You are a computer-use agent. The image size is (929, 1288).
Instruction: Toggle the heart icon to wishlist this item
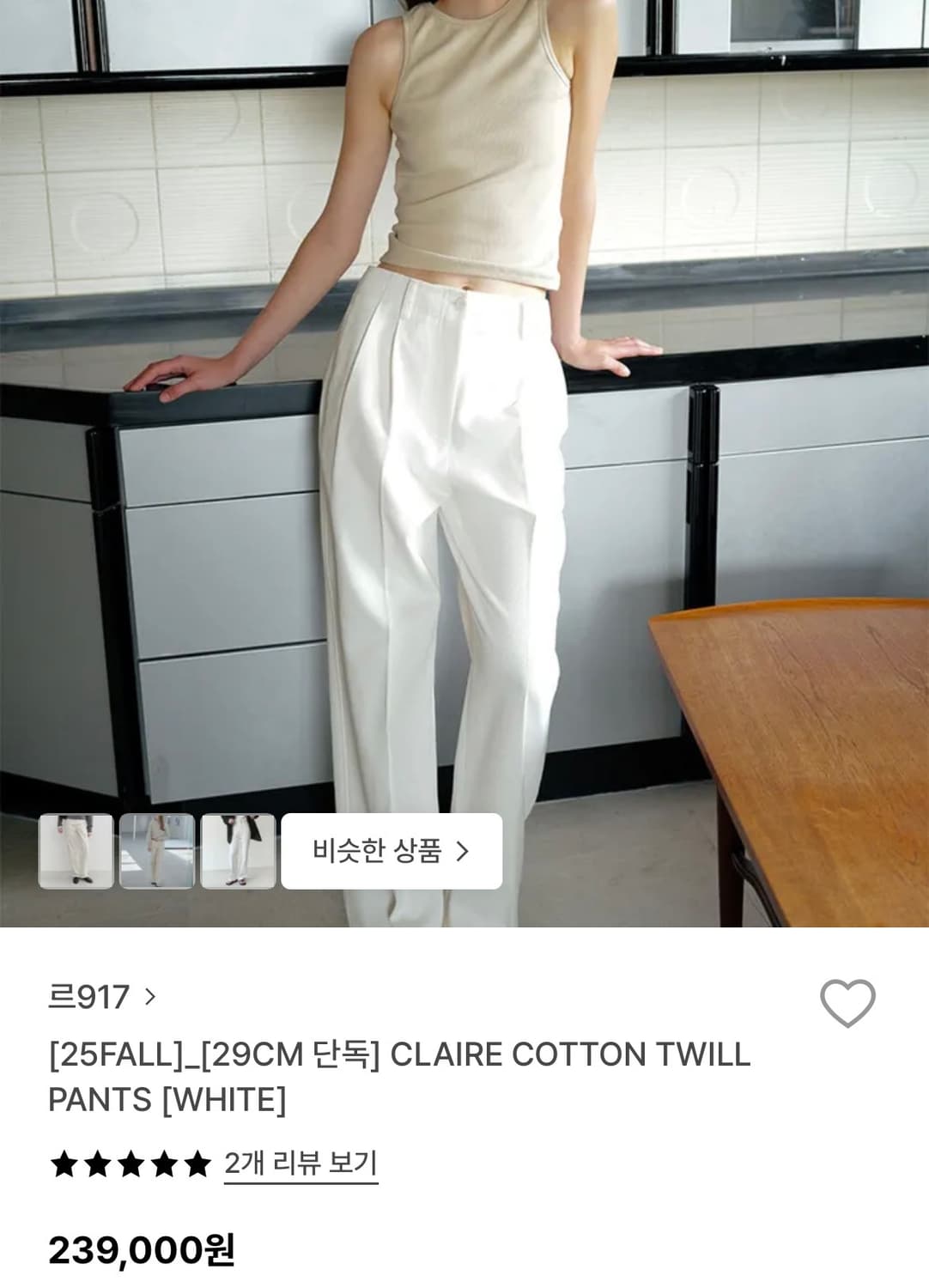(x=847, y=1003)
